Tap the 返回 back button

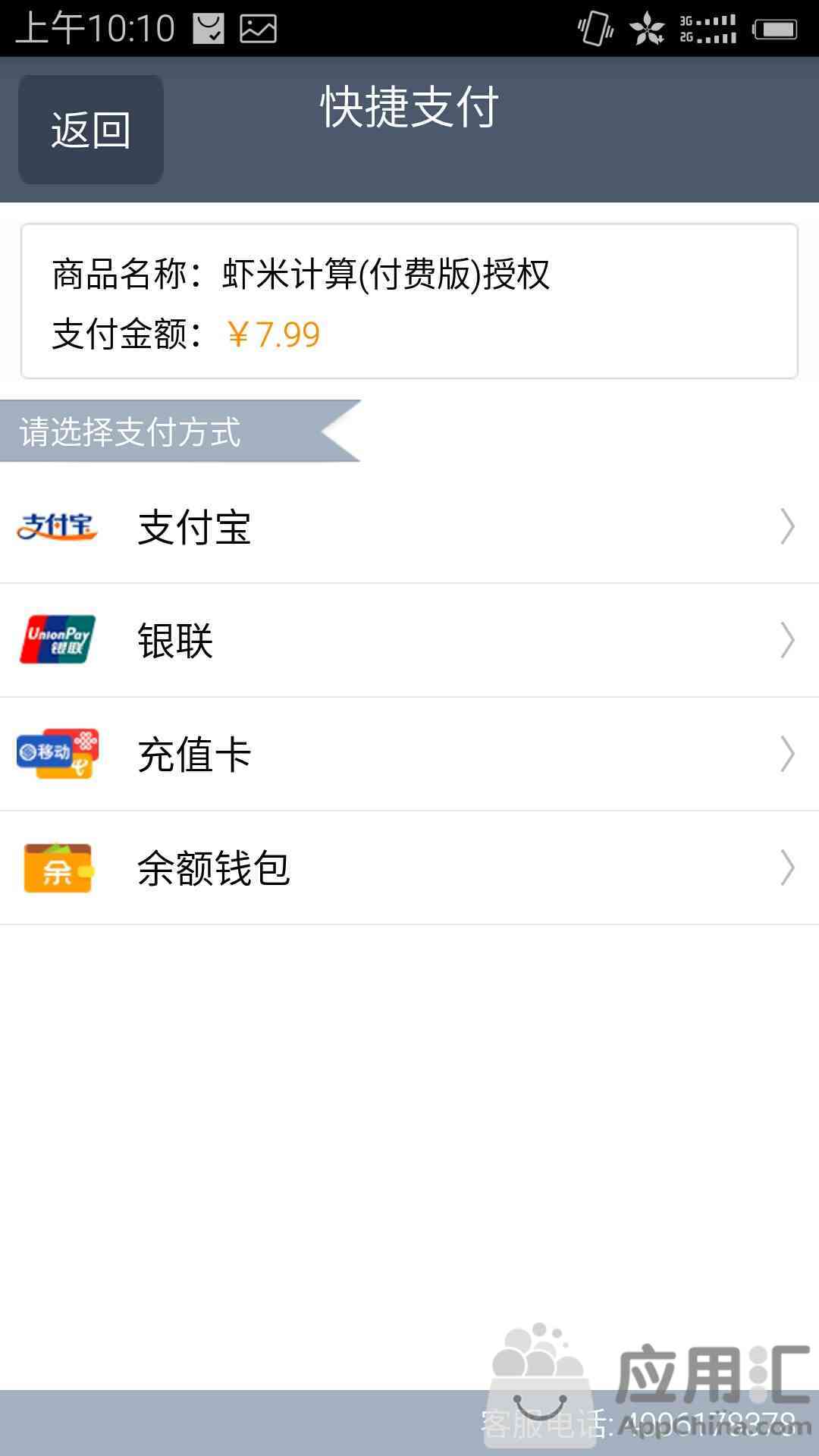click(x=91, y=130)
